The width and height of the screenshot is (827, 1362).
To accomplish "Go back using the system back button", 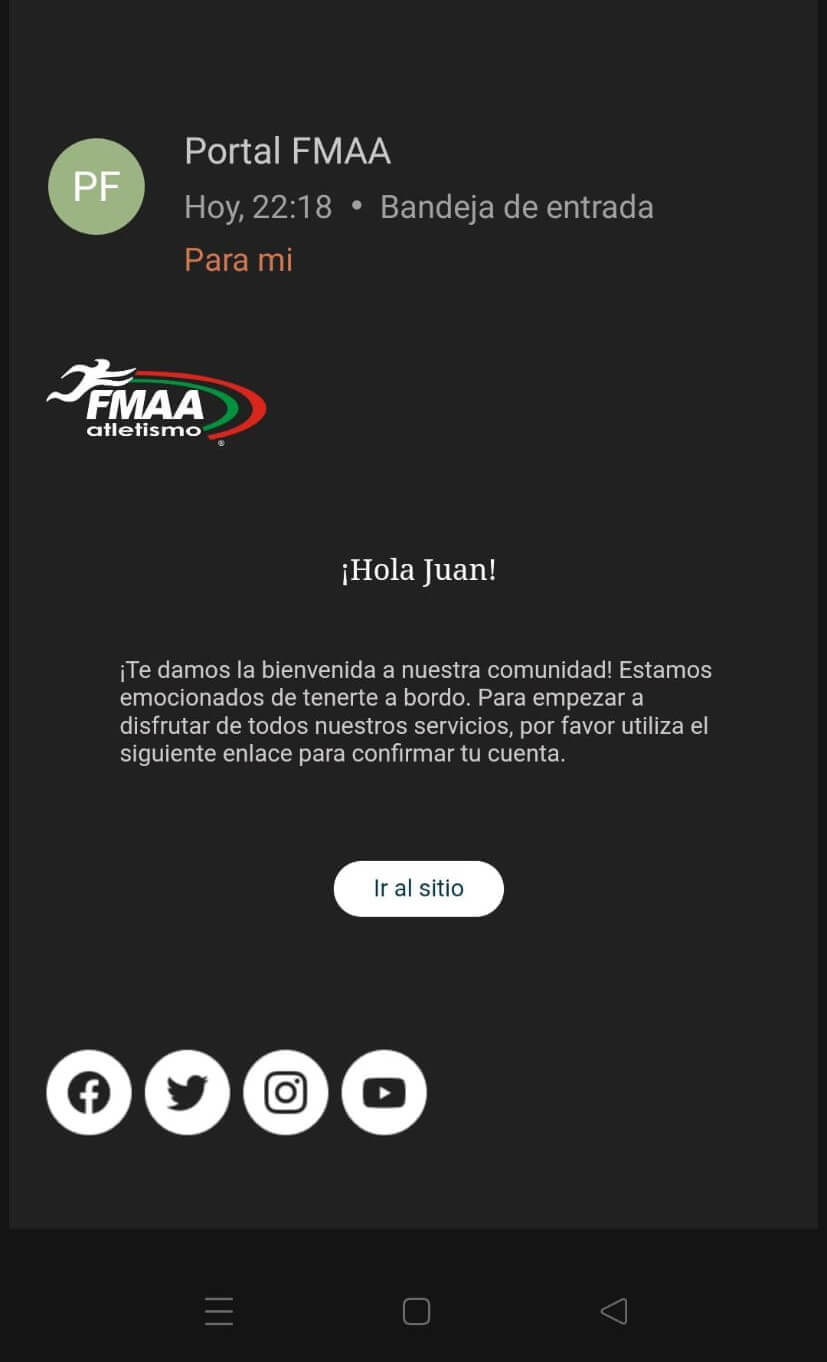I will pos(613,1311).
